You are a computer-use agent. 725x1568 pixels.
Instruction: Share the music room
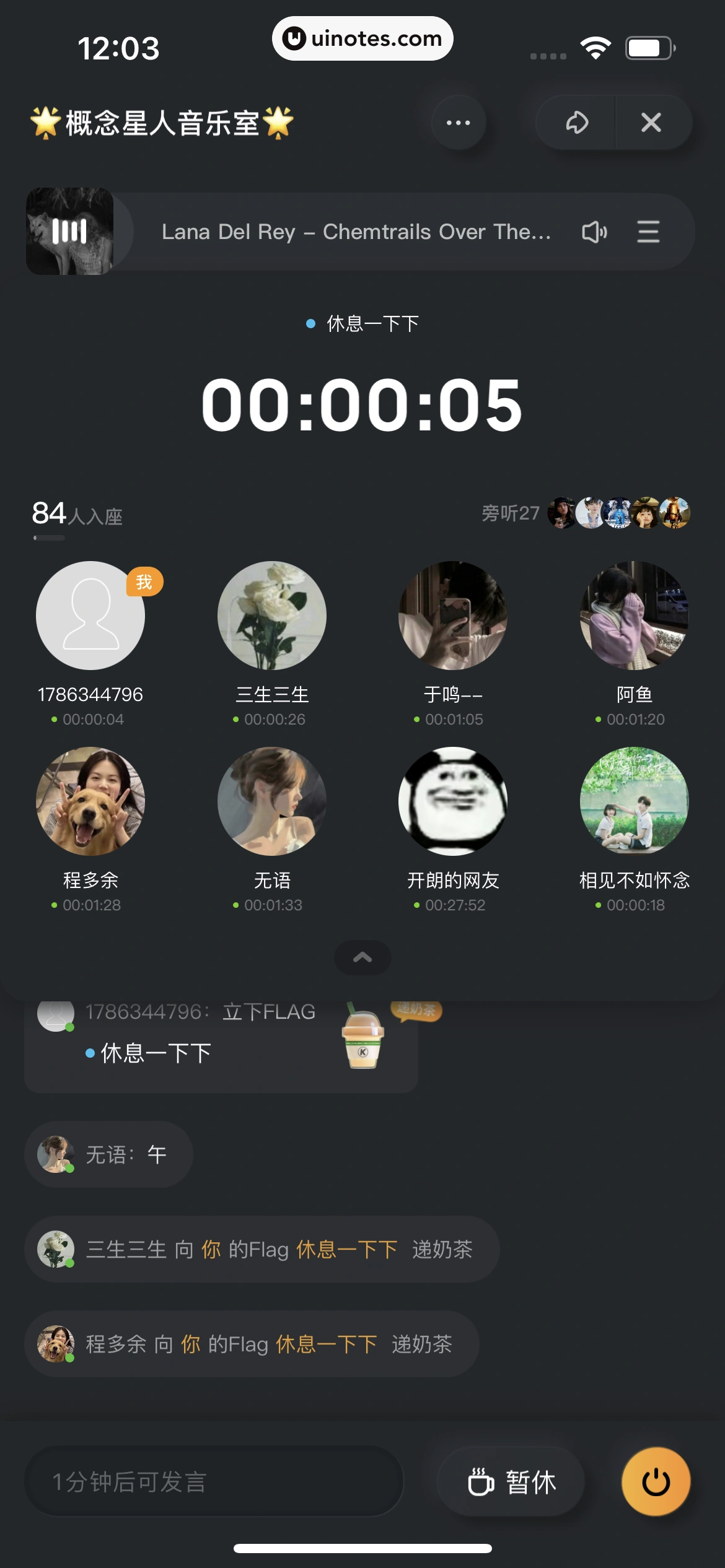coord(576,122)
